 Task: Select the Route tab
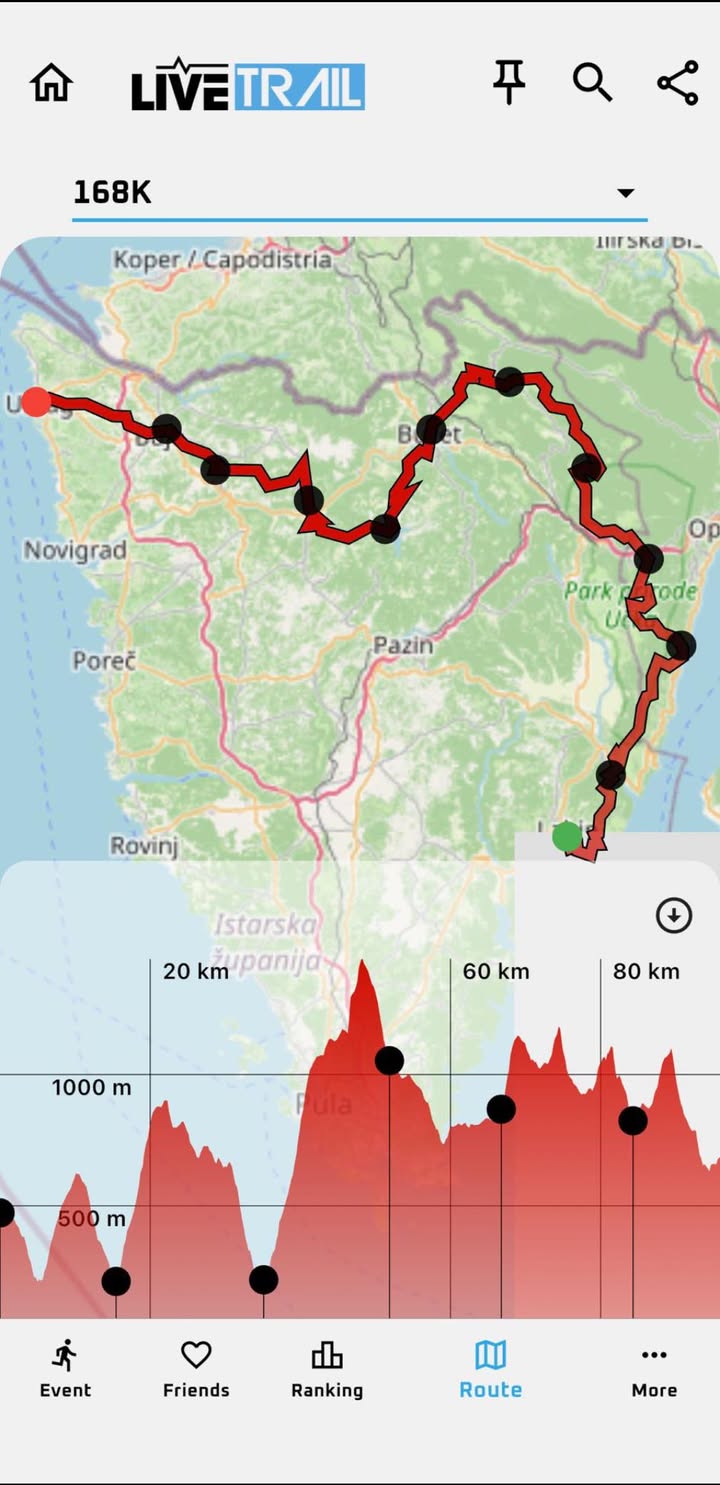pos(490,1369)
